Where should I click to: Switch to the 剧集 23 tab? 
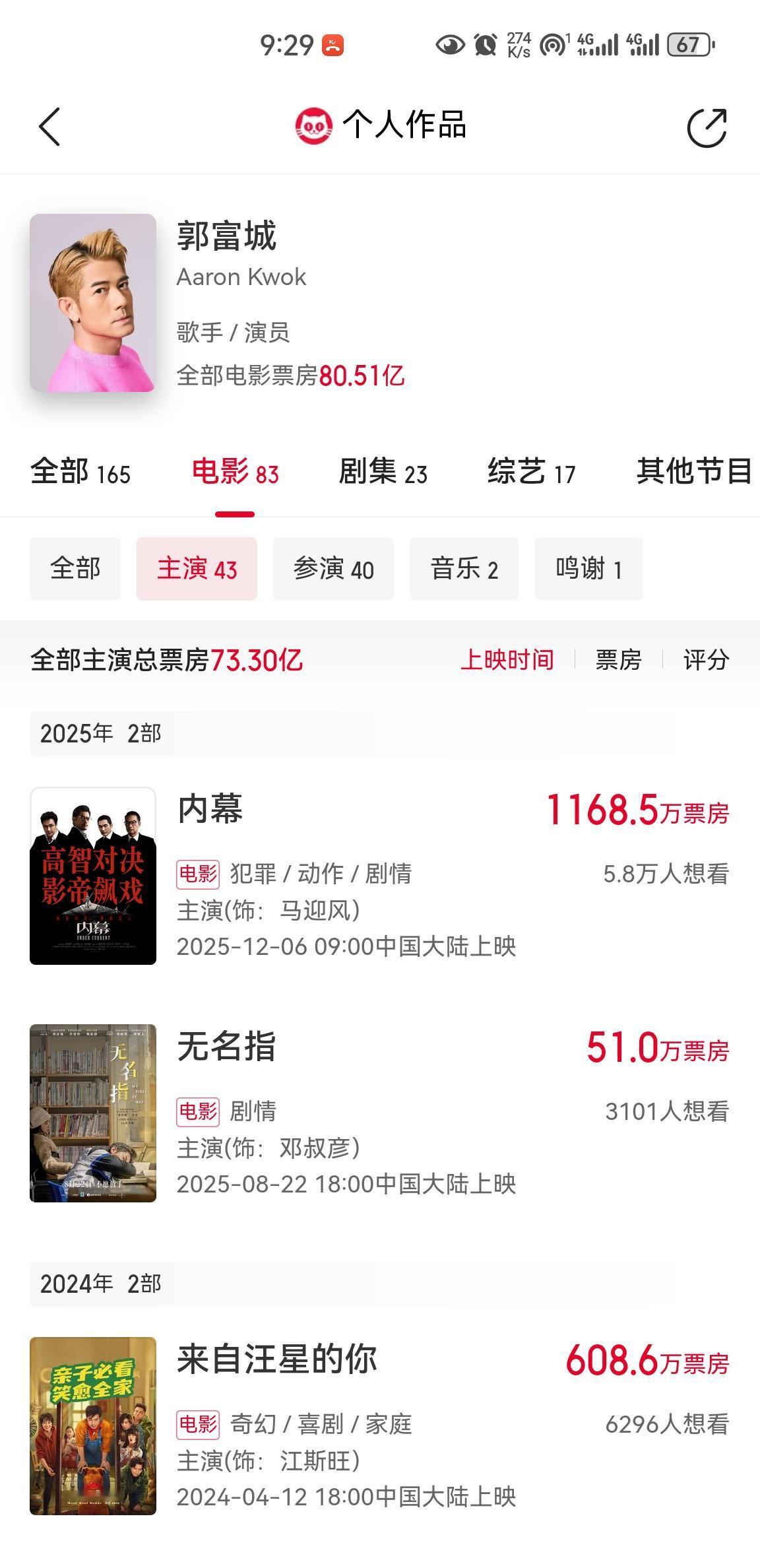pos(384,473)
